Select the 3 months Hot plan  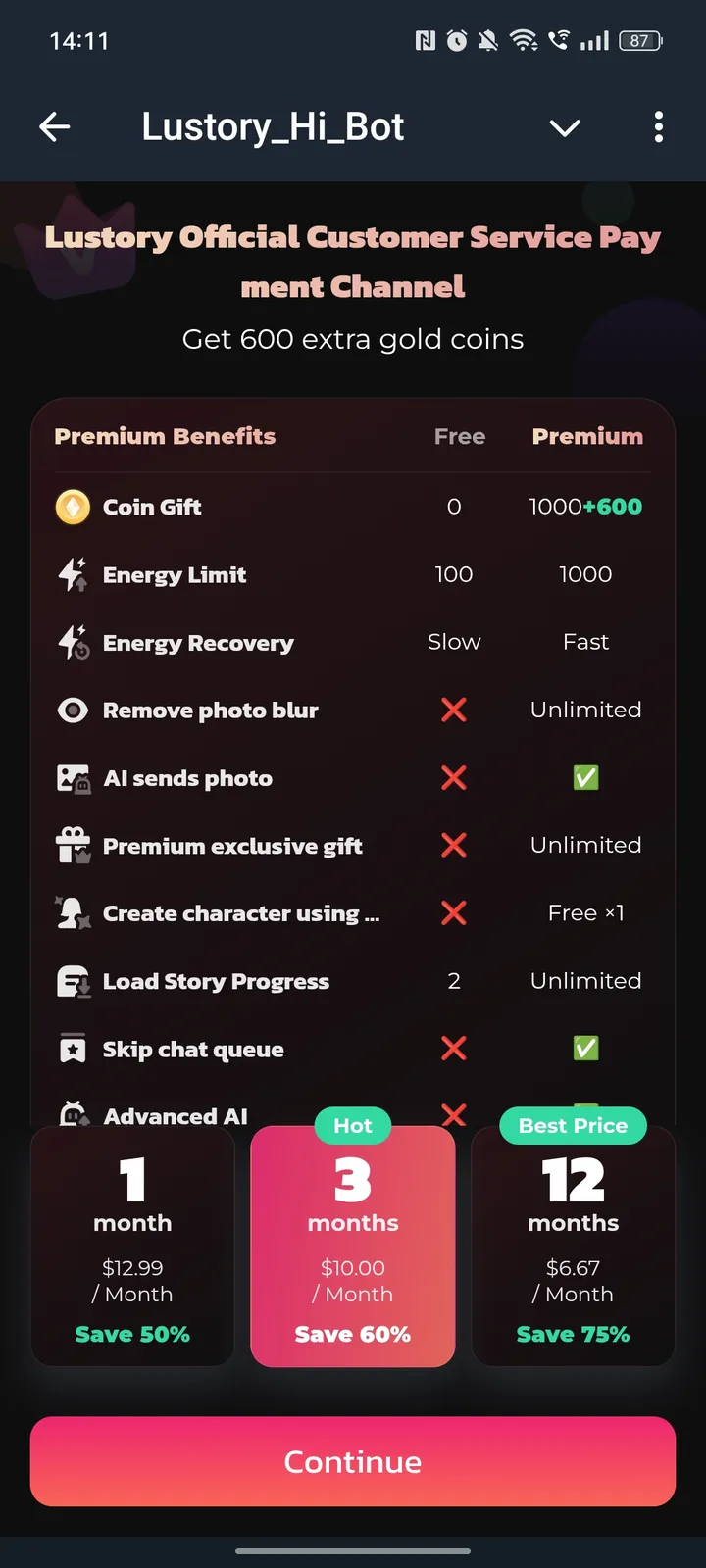353,1246
